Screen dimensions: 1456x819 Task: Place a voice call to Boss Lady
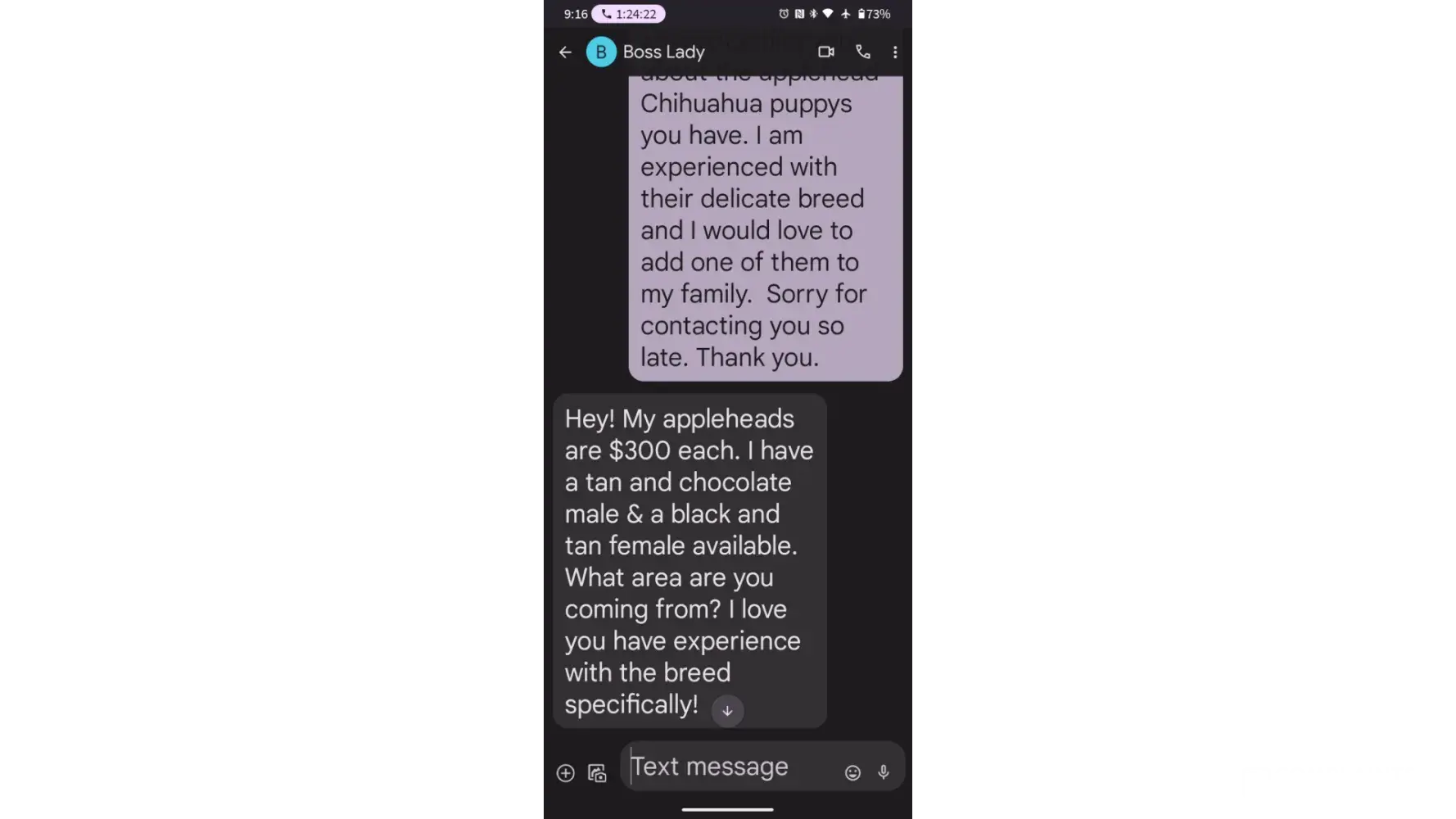(x=862, y=52)
